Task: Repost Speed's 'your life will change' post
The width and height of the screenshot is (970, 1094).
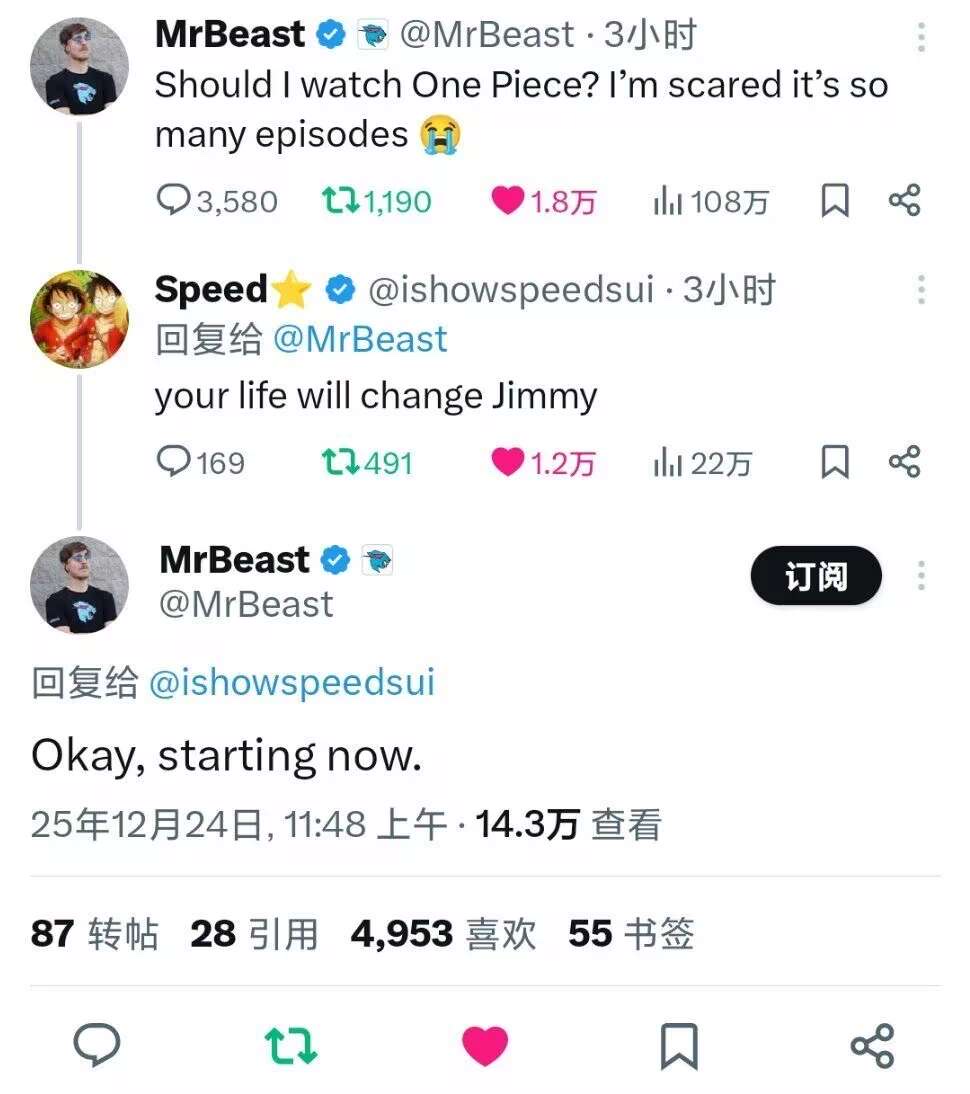Action: [340, 462]
